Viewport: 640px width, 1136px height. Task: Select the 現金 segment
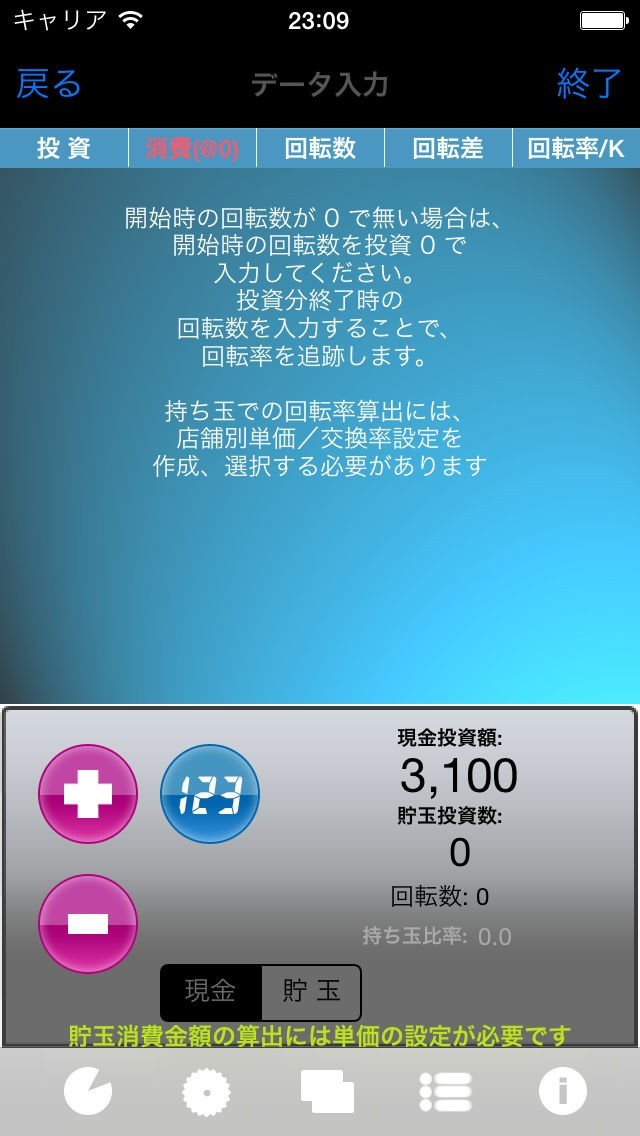pos(211,992)
